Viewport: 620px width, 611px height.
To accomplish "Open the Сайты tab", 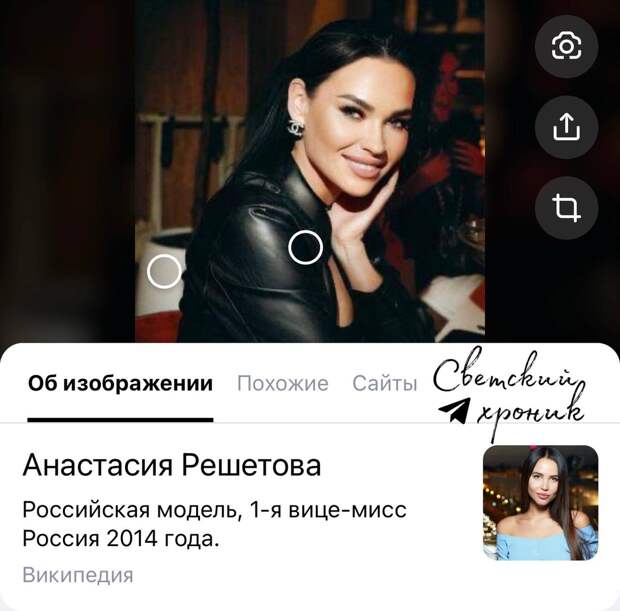I will [384, 383].
